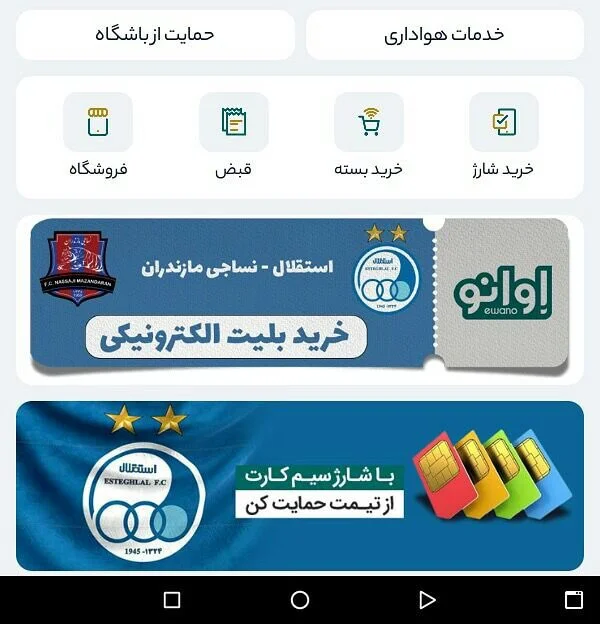Open خدمات هواداری fan services
The width and height of the screenshot is (600, 624).
pyautogui.click(x=444, y=34)
